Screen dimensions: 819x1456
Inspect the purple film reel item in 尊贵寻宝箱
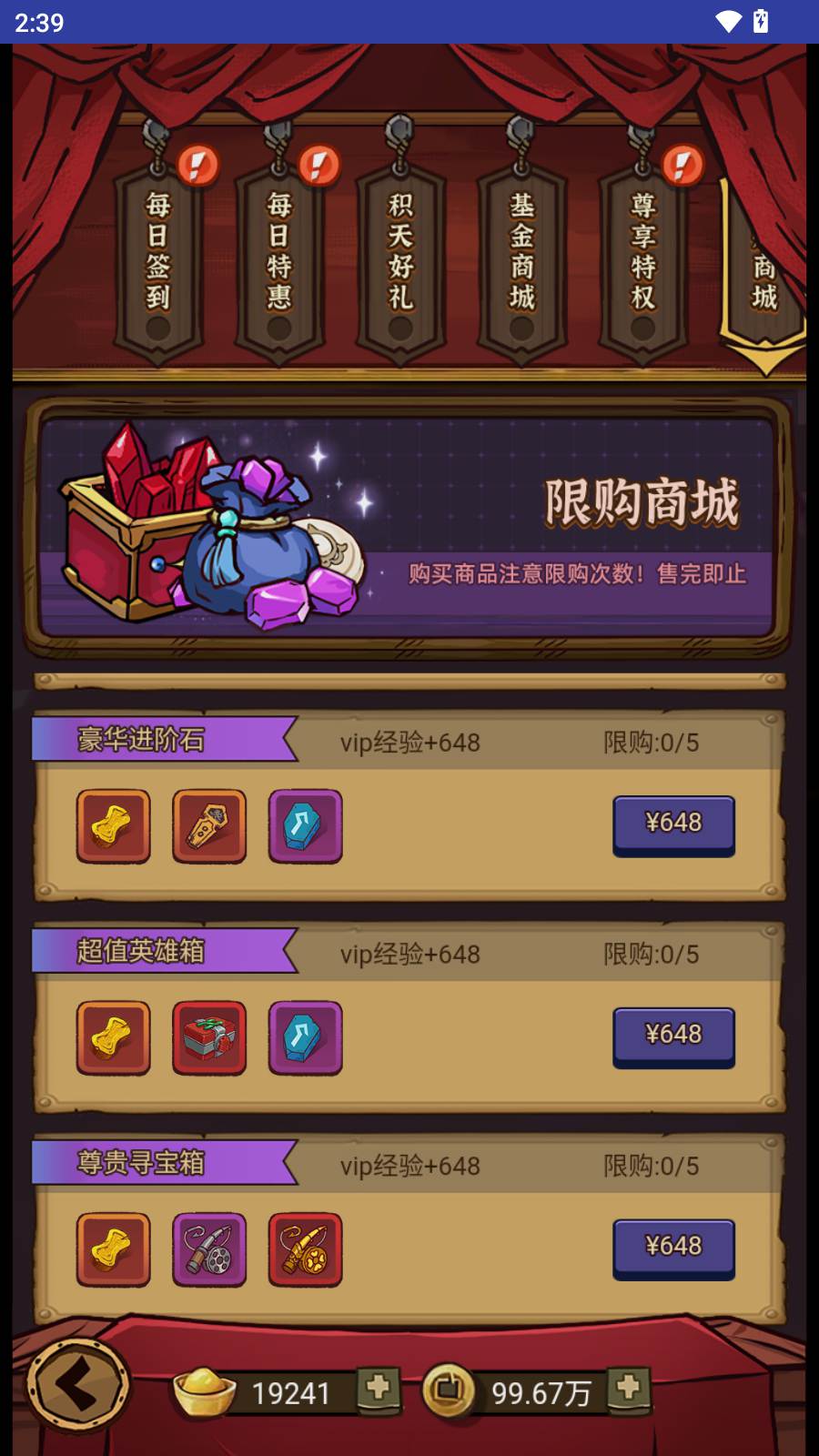pyautogui.click(x=209, y=1249)
